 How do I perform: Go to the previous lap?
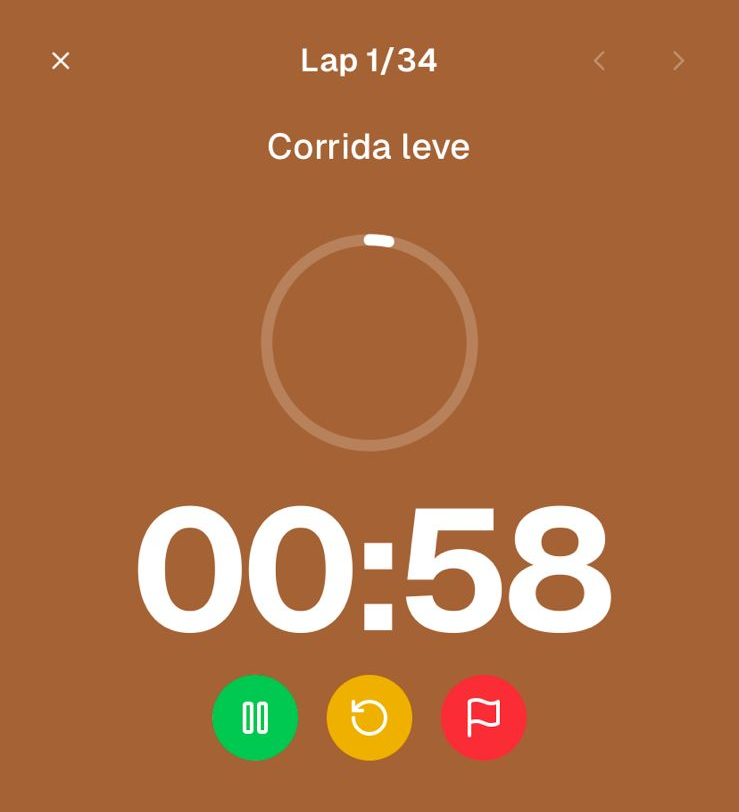tap(599, 61)
